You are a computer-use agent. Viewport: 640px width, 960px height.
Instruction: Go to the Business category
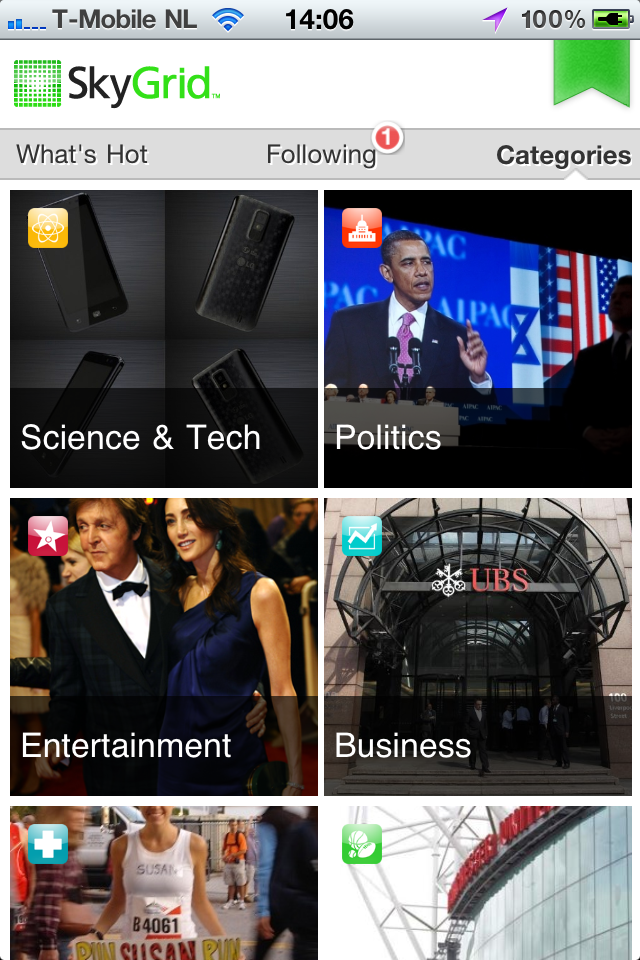click(477, 646)
